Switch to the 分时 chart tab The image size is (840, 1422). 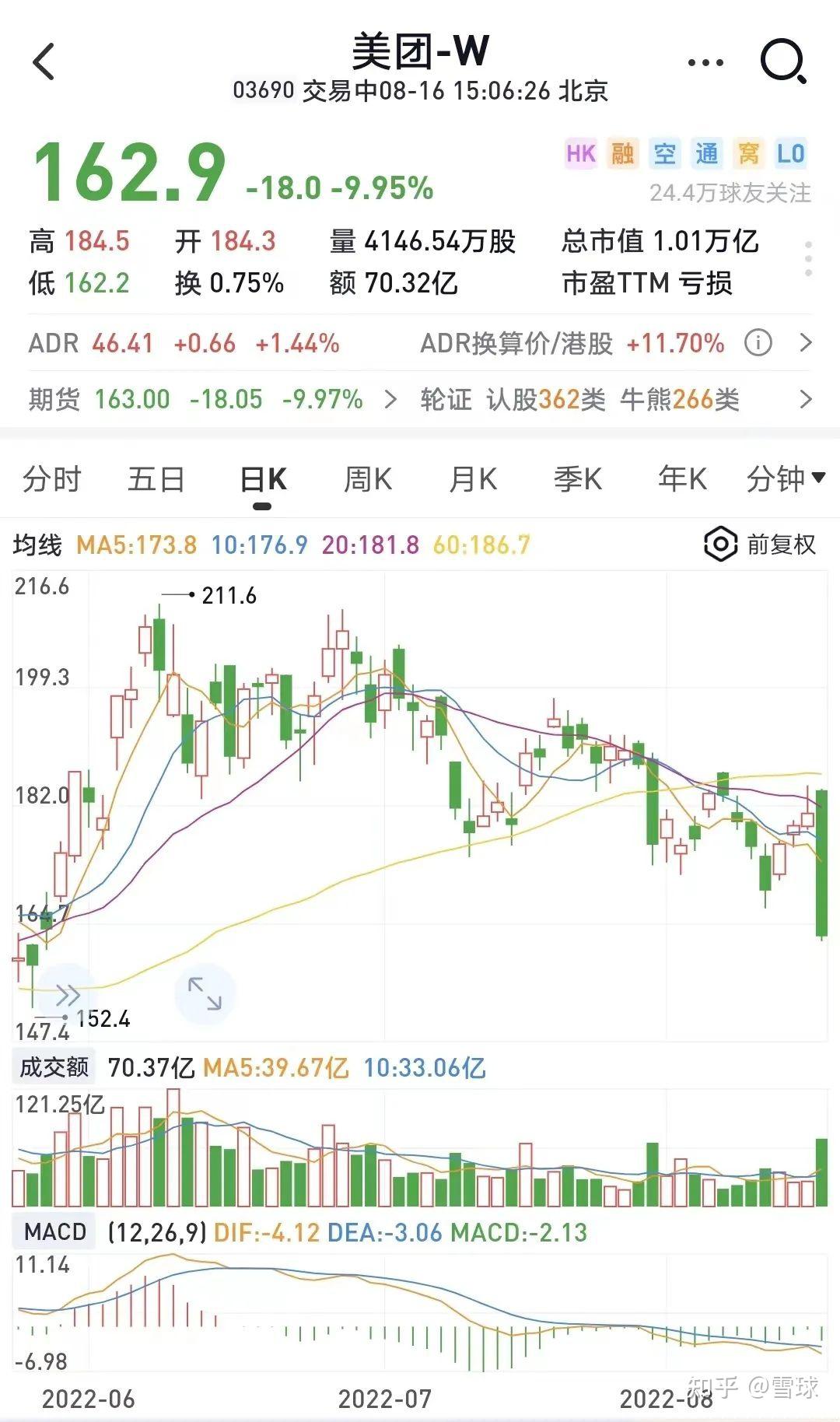(x=51, y=478)
